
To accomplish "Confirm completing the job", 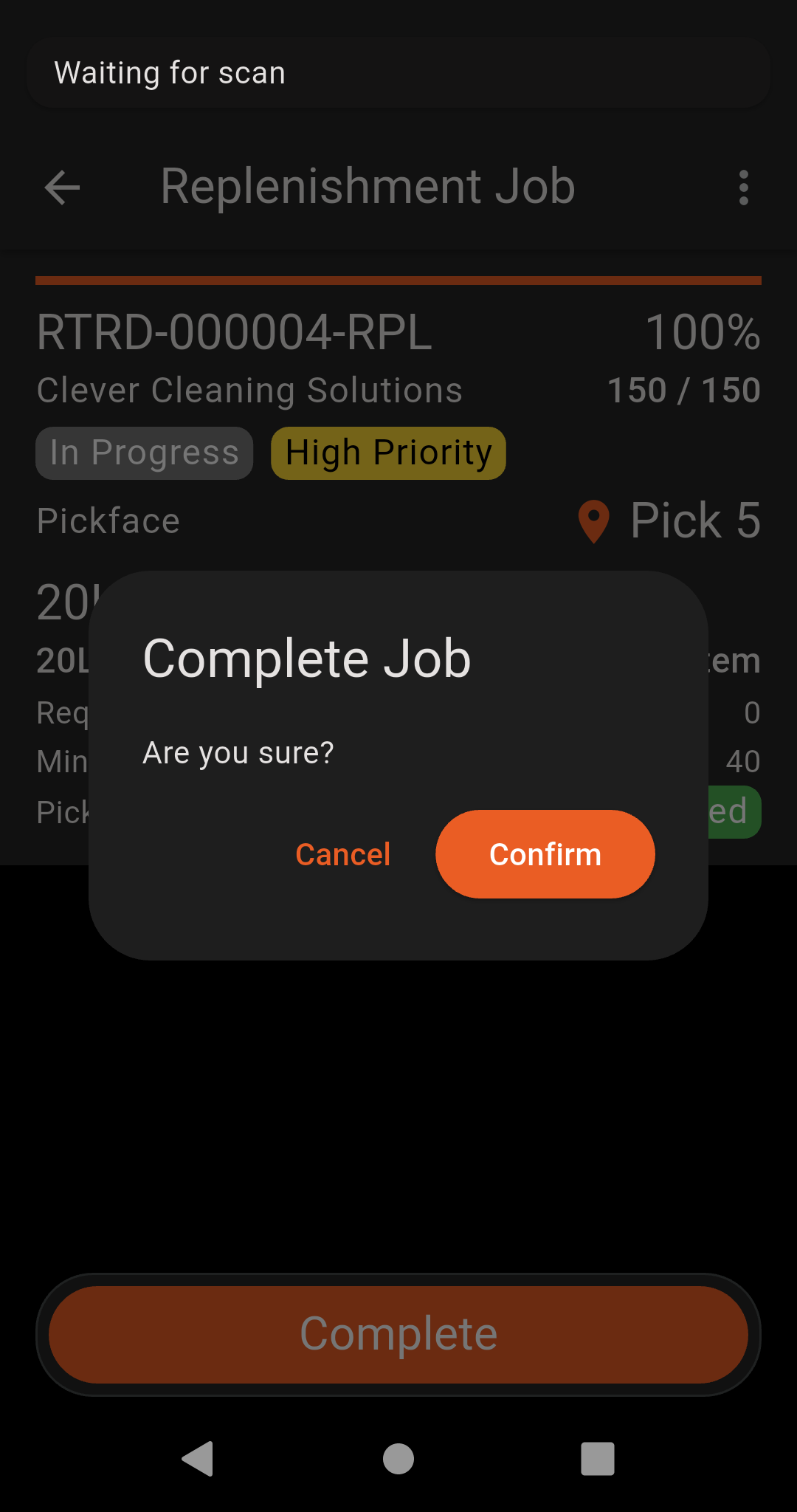I will click(545, 854).
